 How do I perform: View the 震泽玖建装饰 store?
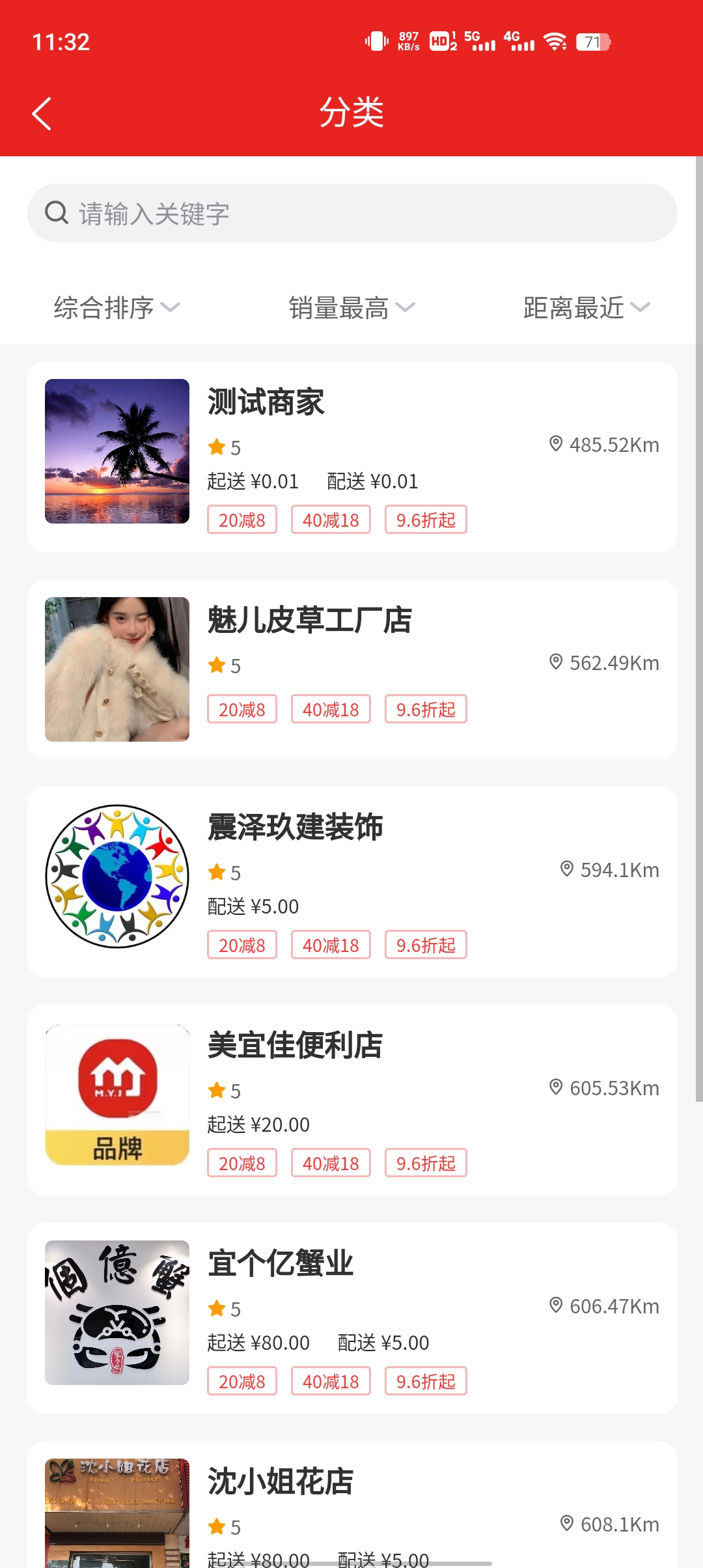pyautogui.click(x=351, y=881)
